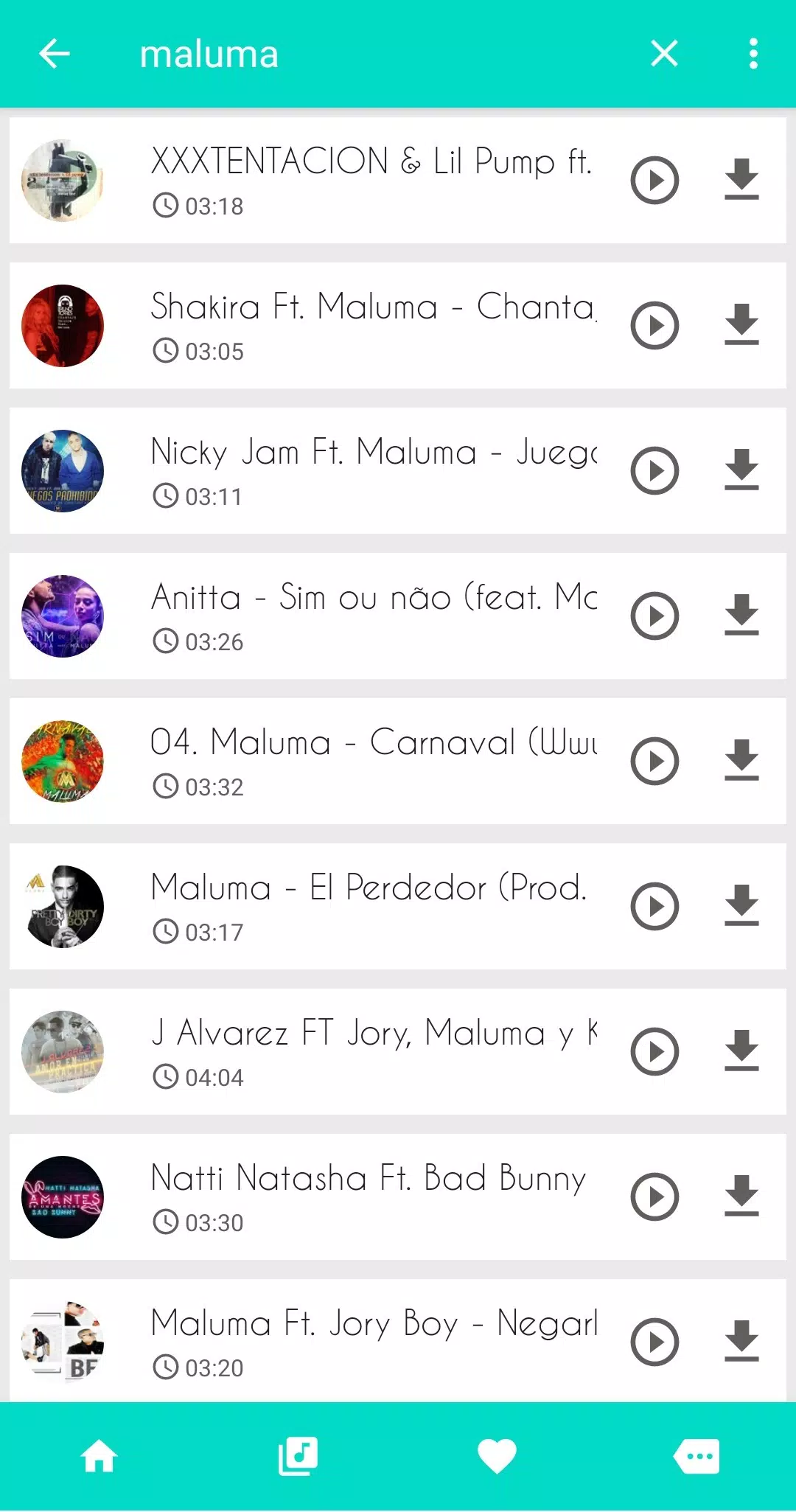Image resolution: width=796 pixels, height=1512 pixels.
Task: Tap the maluma search field
Action: [369, 54]
